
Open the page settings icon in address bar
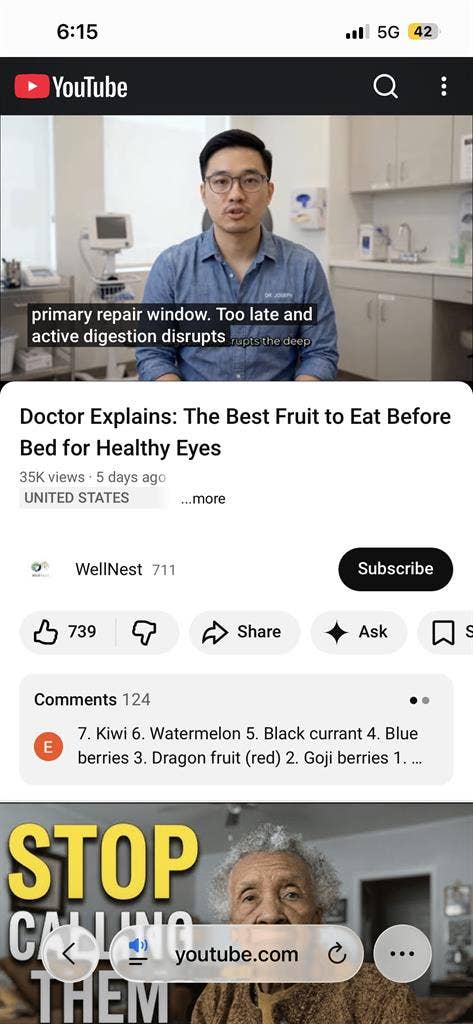[138, 953]
